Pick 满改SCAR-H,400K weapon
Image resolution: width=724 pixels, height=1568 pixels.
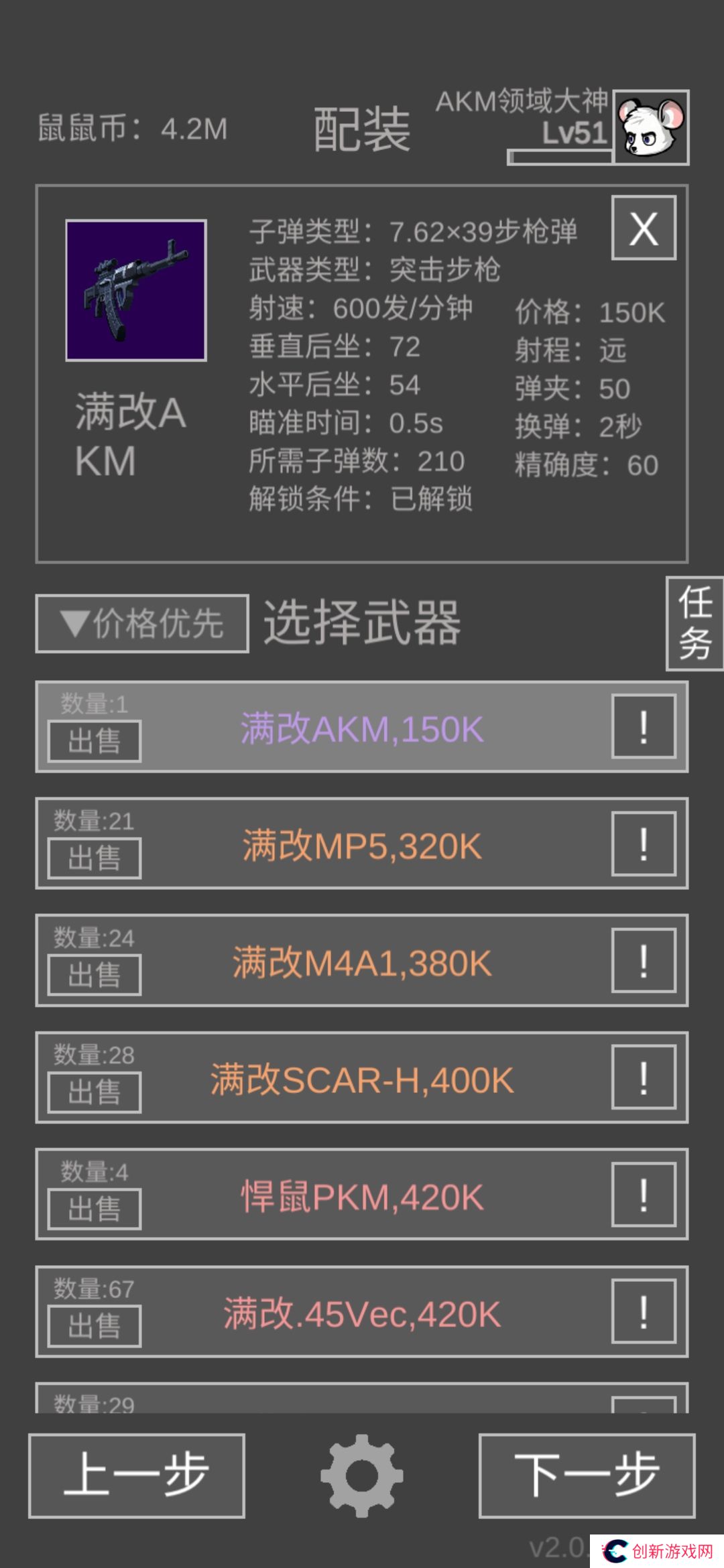click(362, 1080)
